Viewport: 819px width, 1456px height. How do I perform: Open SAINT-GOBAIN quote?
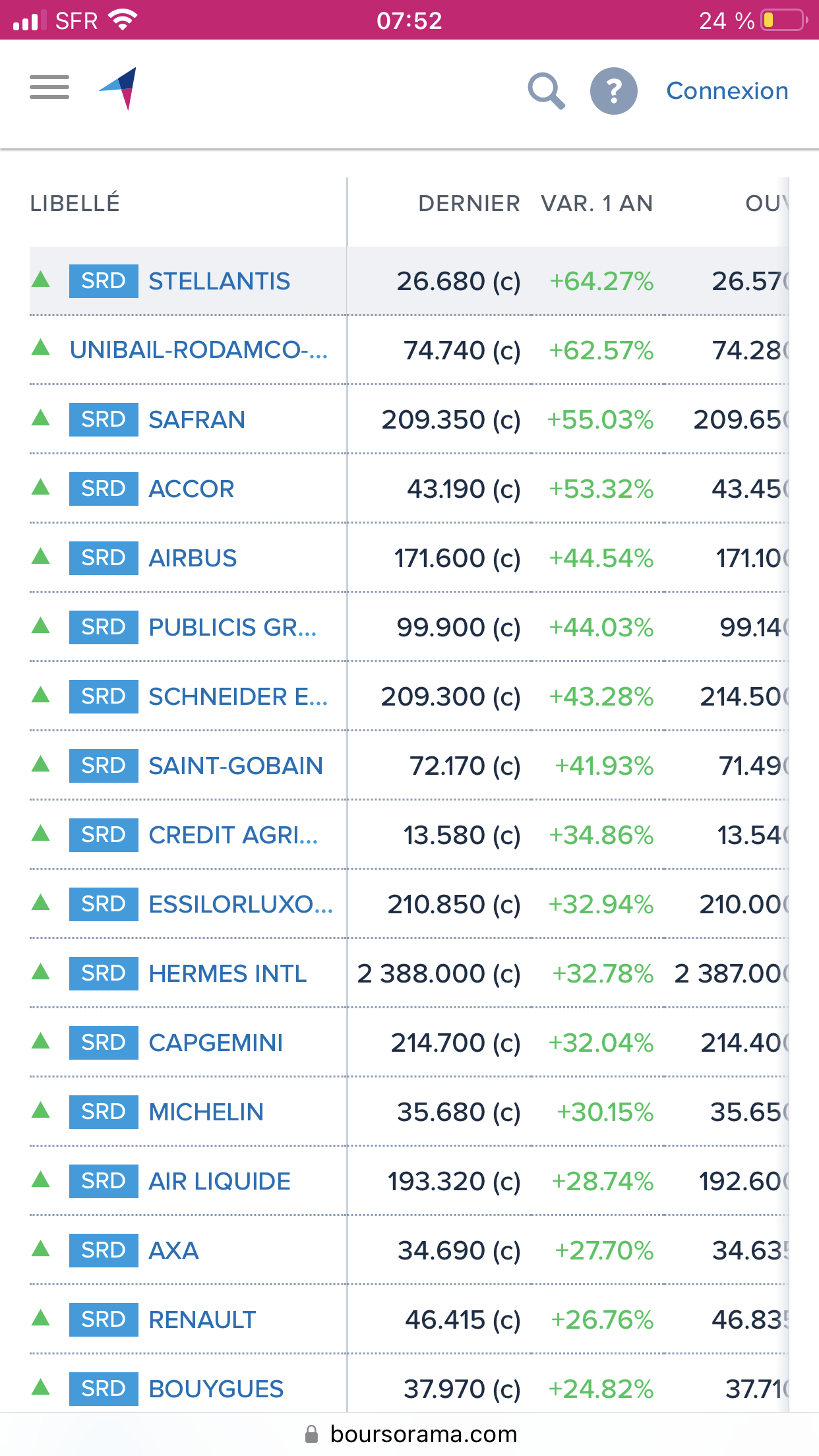[x=235, y=766]
